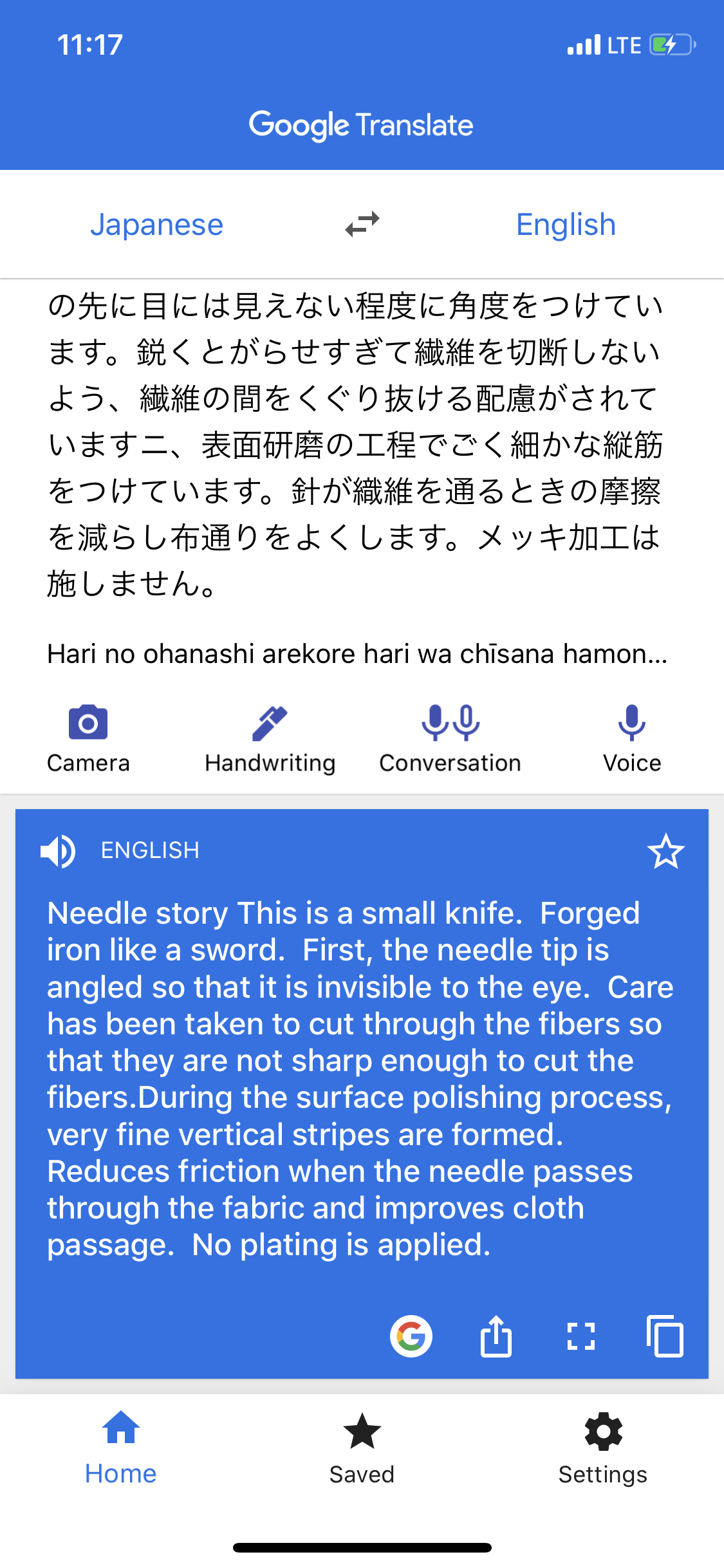This screenshot has width=724, height=1568.
Task: Swap the Japanese and English languages
Action: point(362,225)
